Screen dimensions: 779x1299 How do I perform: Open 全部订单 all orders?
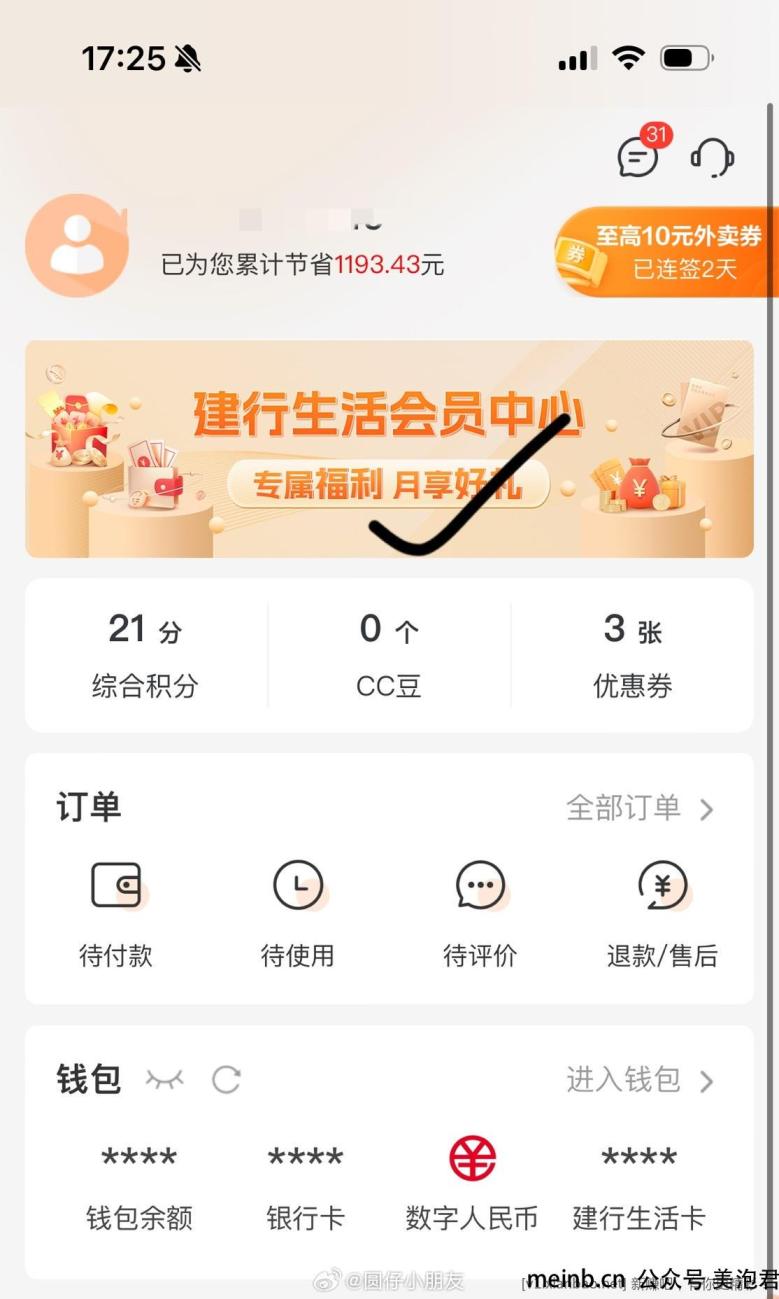tap(640, 808)
